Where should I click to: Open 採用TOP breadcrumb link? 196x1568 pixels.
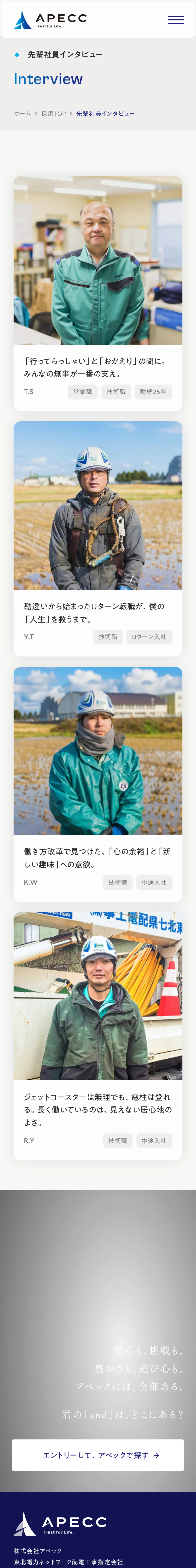pos(53,114)
